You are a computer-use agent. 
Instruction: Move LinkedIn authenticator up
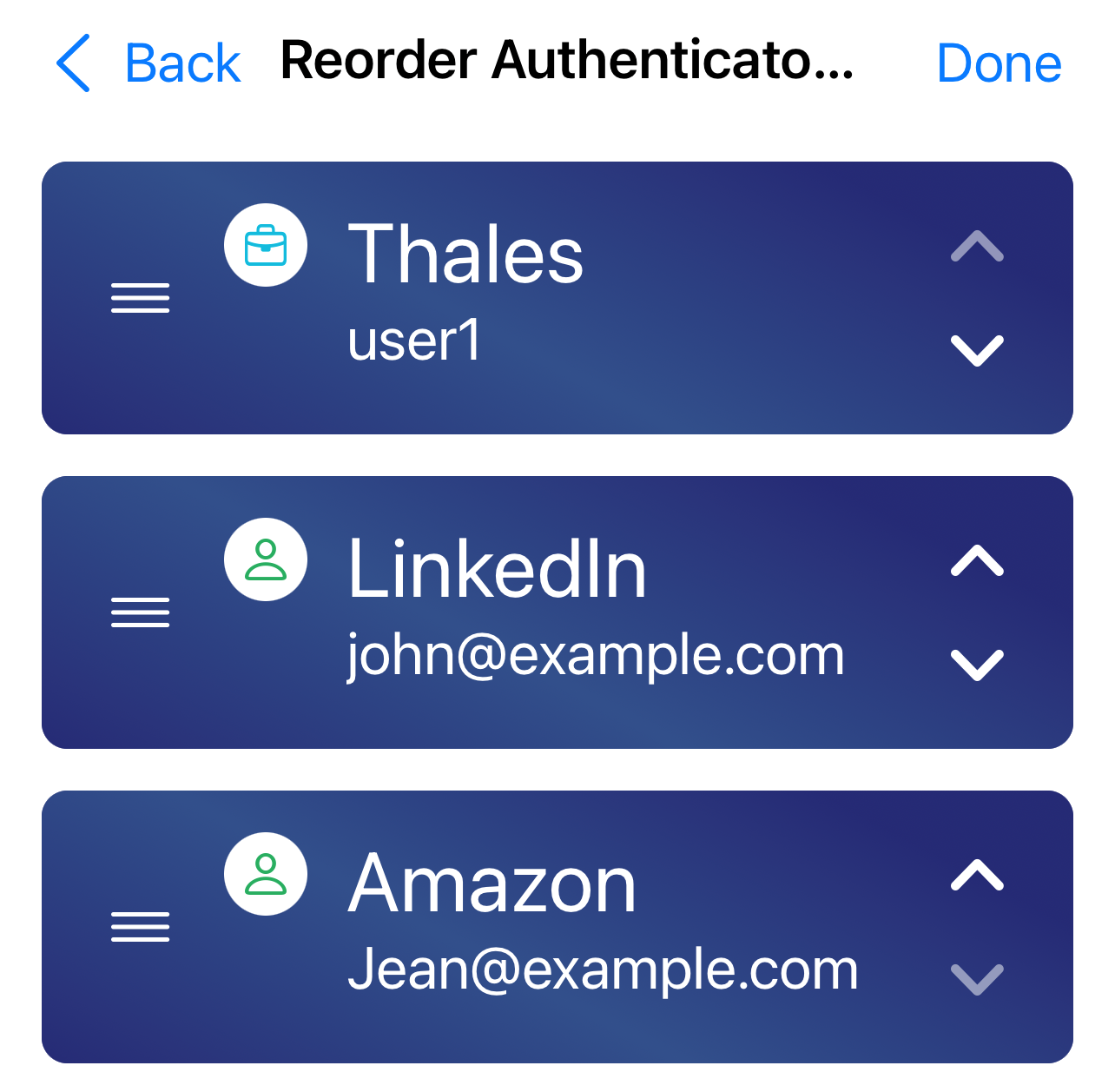click(x=977, y=561)
